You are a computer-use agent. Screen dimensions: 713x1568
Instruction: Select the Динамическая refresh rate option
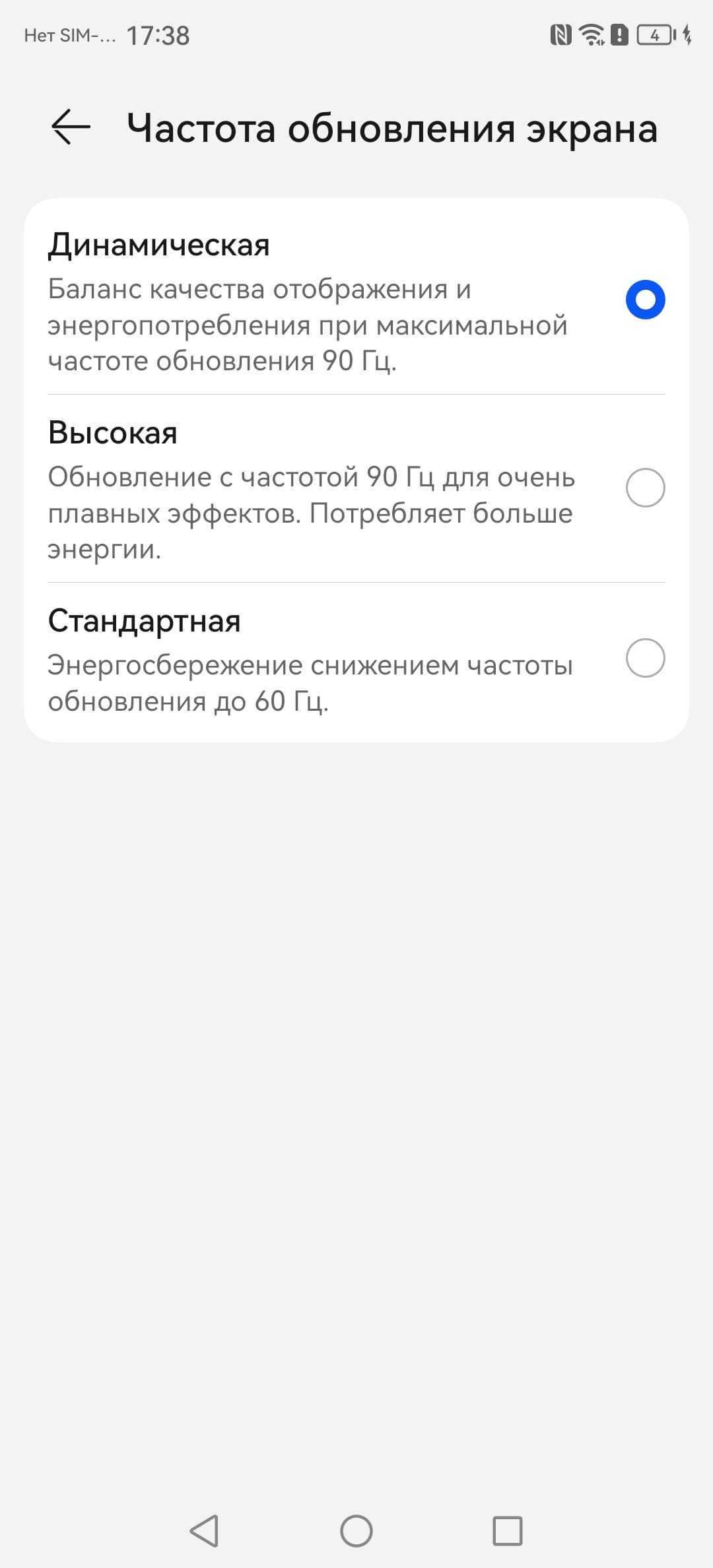pos(644,300)
